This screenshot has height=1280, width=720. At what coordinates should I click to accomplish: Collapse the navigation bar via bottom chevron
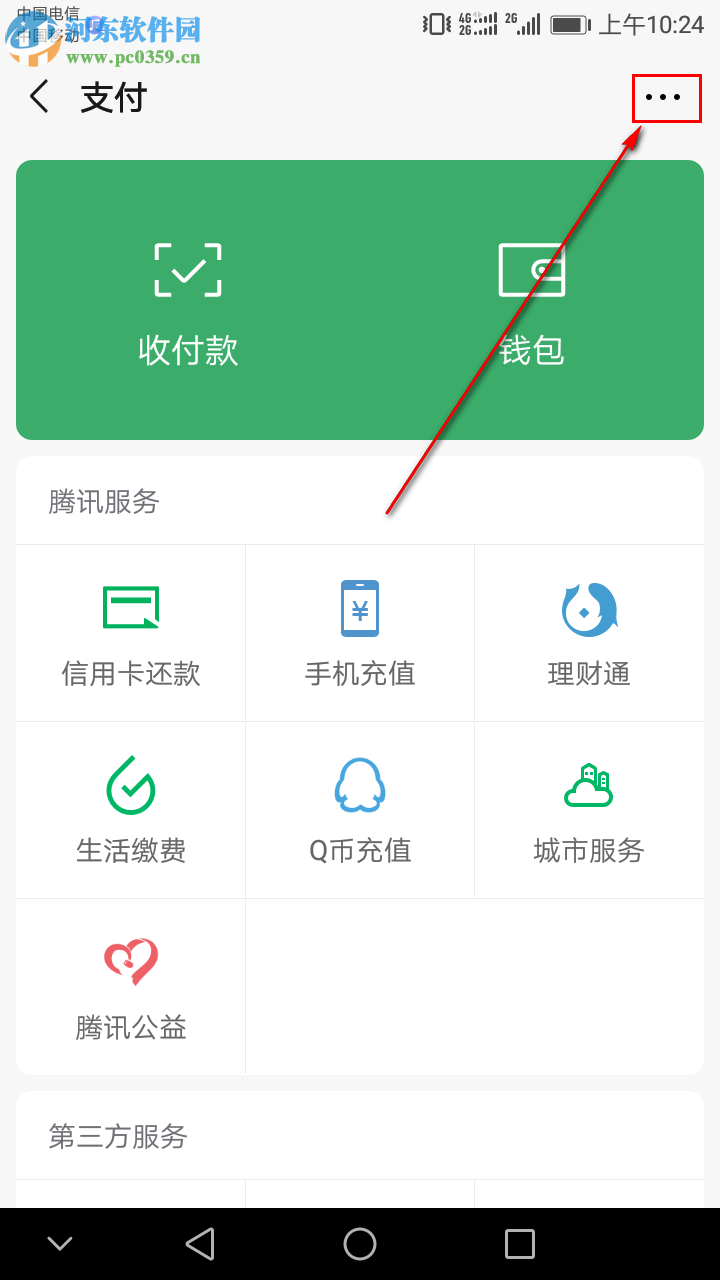pyautogui.click(x=59, y=1243)
